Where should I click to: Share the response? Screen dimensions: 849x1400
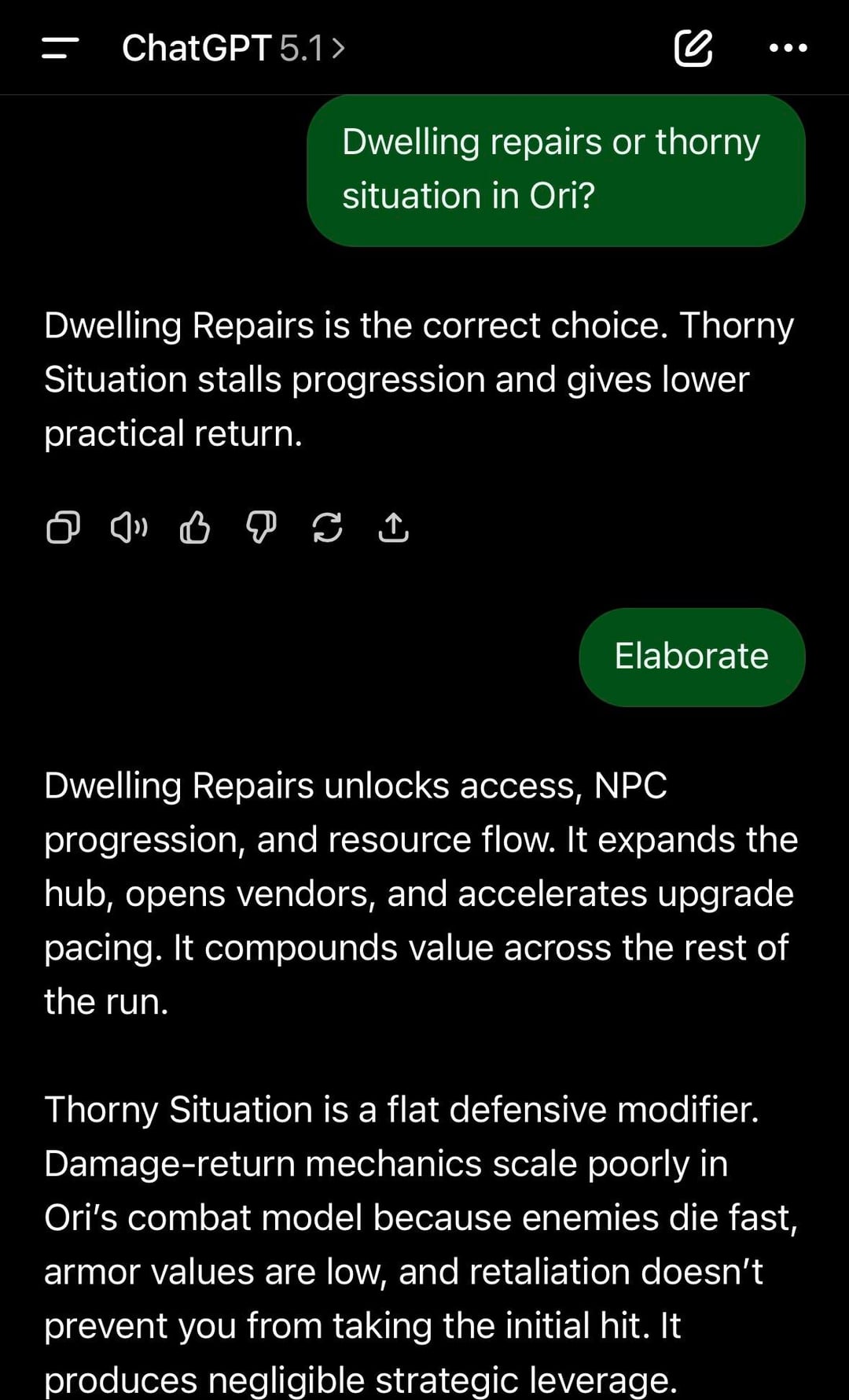393,528
